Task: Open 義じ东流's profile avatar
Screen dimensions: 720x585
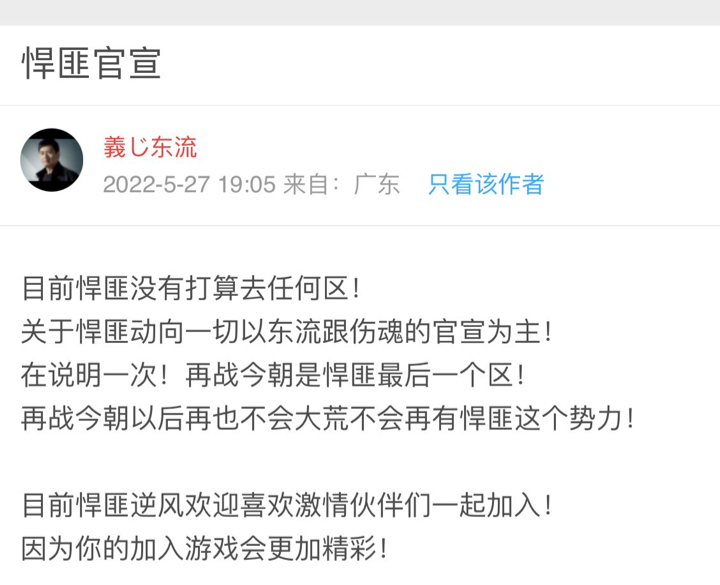Action: click(52, 160)
